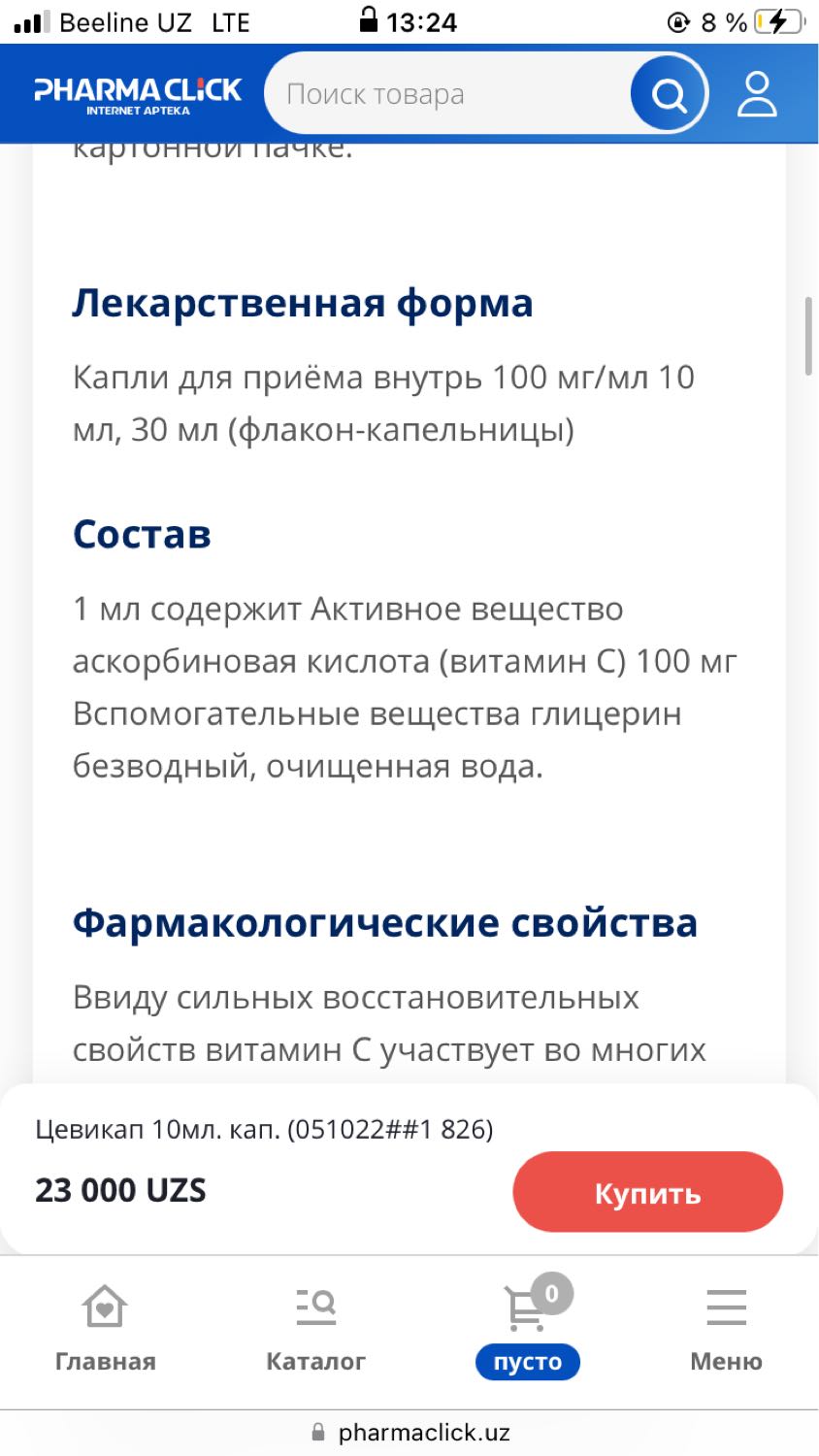
Task: Open the Pharmaclick logo home link
Action: [138, 95]
